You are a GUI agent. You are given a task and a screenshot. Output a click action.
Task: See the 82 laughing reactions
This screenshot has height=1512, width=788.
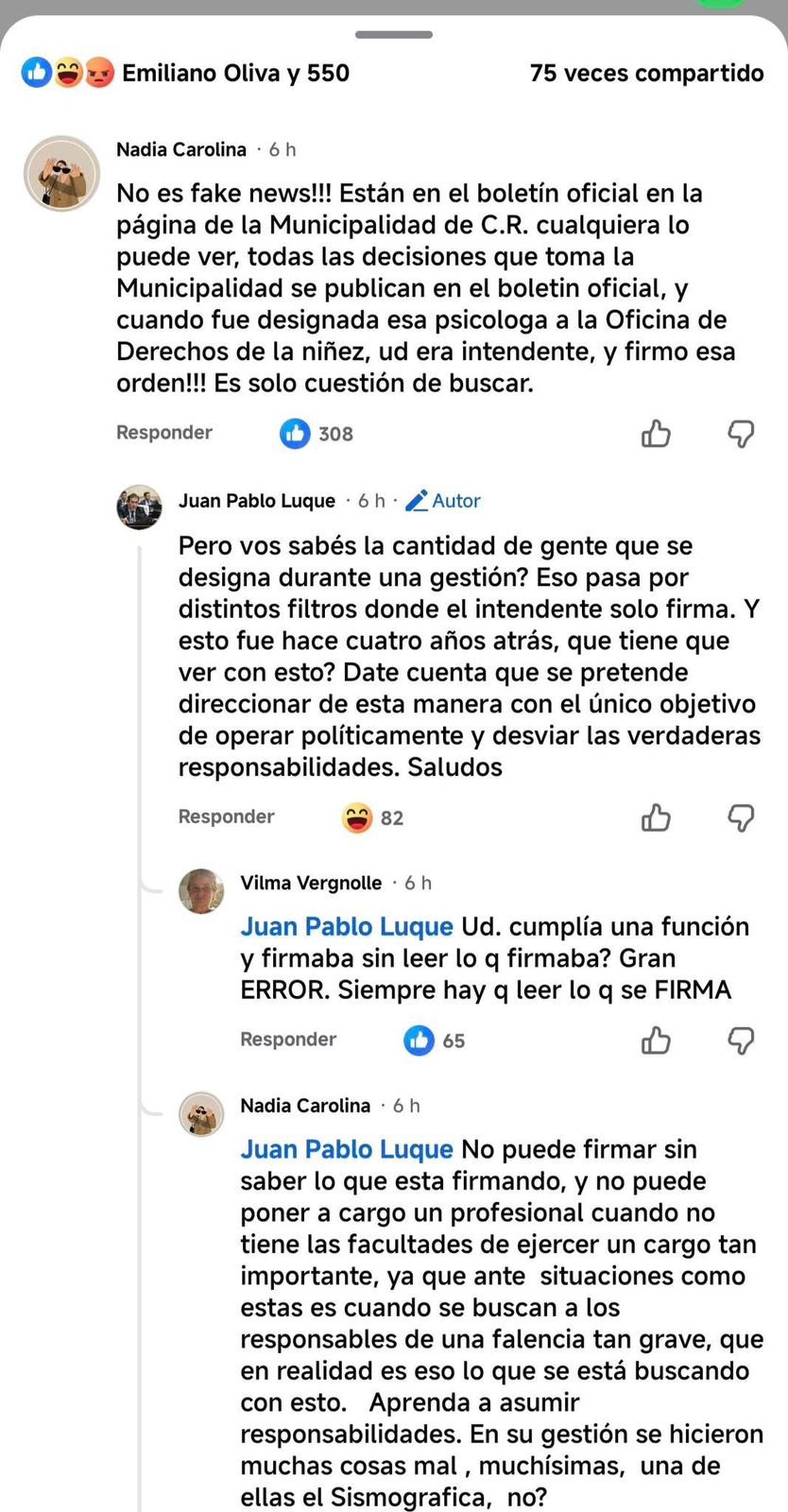pos(373,817)
